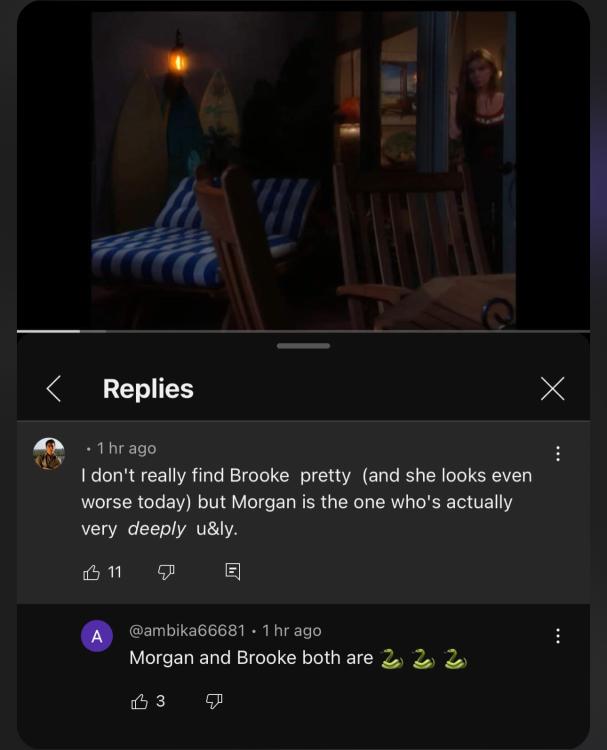Close the Replies panel

click(x=552, y=389)
